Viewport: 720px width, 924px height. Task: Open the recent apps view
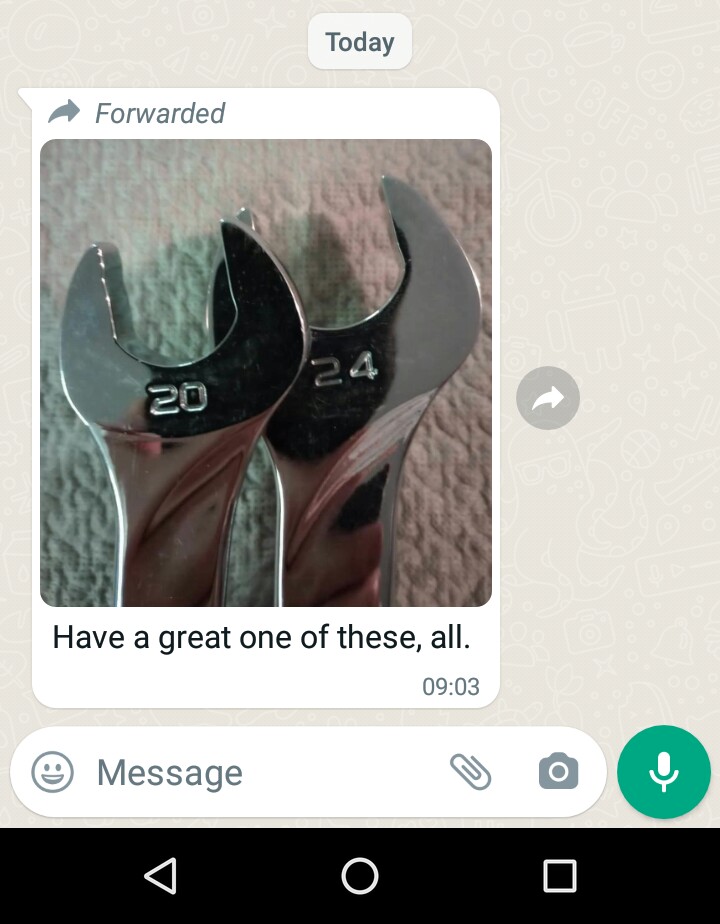coord(560,876)
